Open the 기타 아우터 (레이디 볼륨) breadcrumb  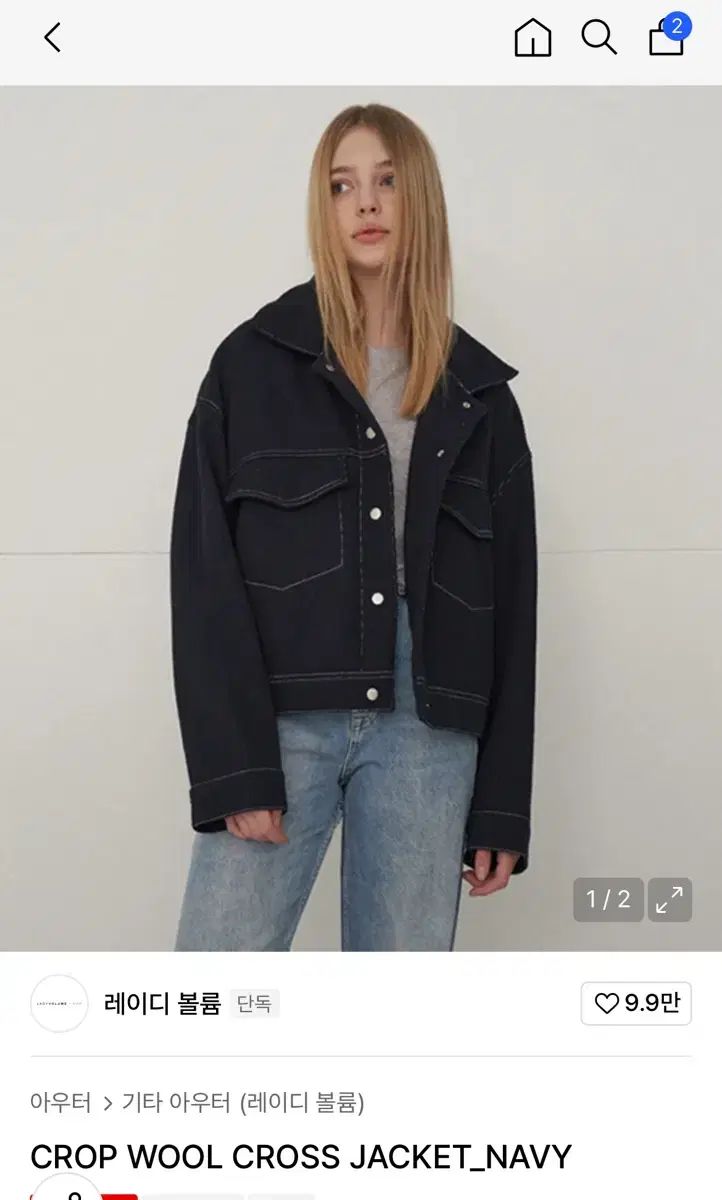click(243, 1103)
